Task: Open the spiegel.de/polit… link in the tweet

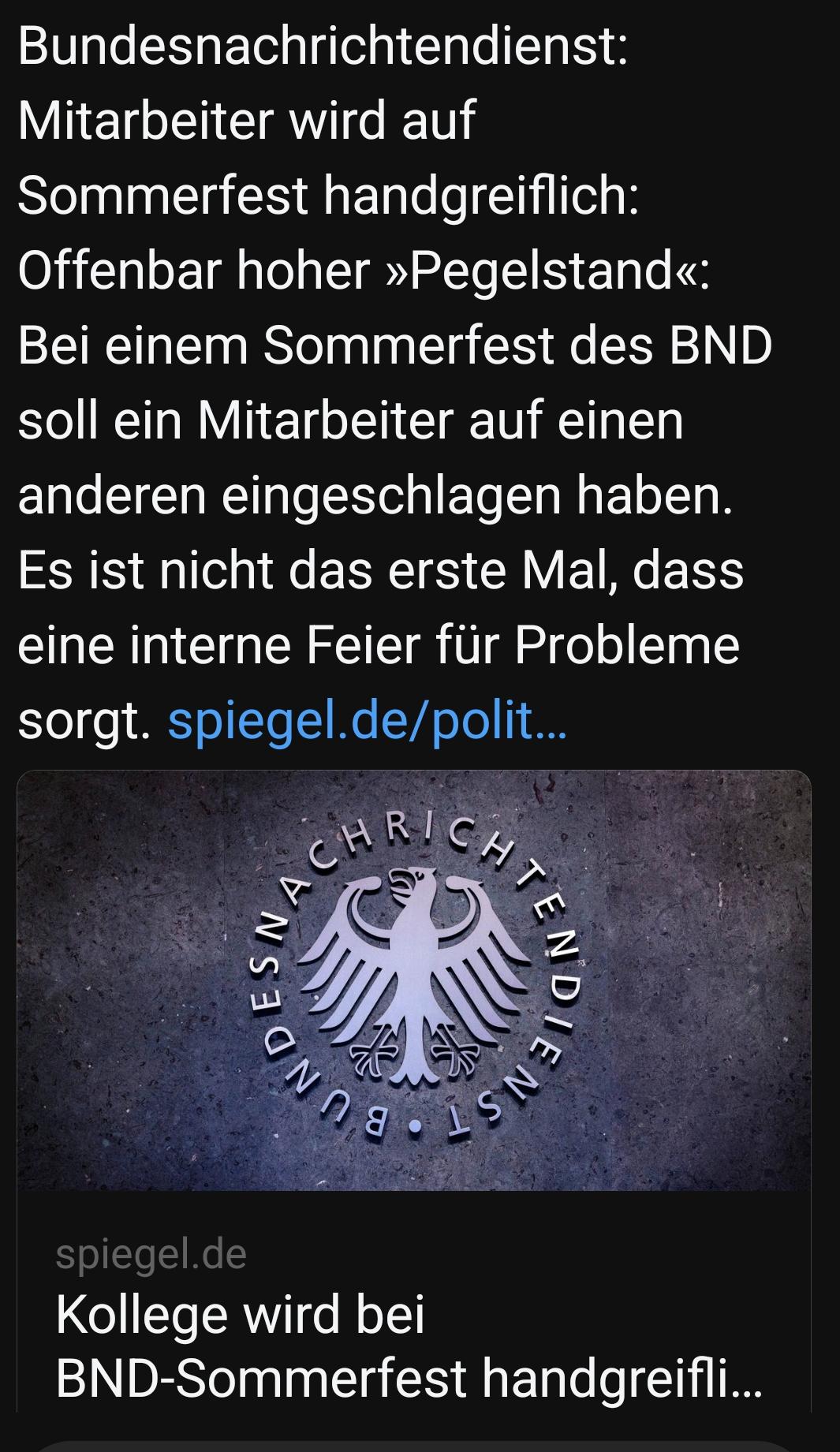Action: 367,721
